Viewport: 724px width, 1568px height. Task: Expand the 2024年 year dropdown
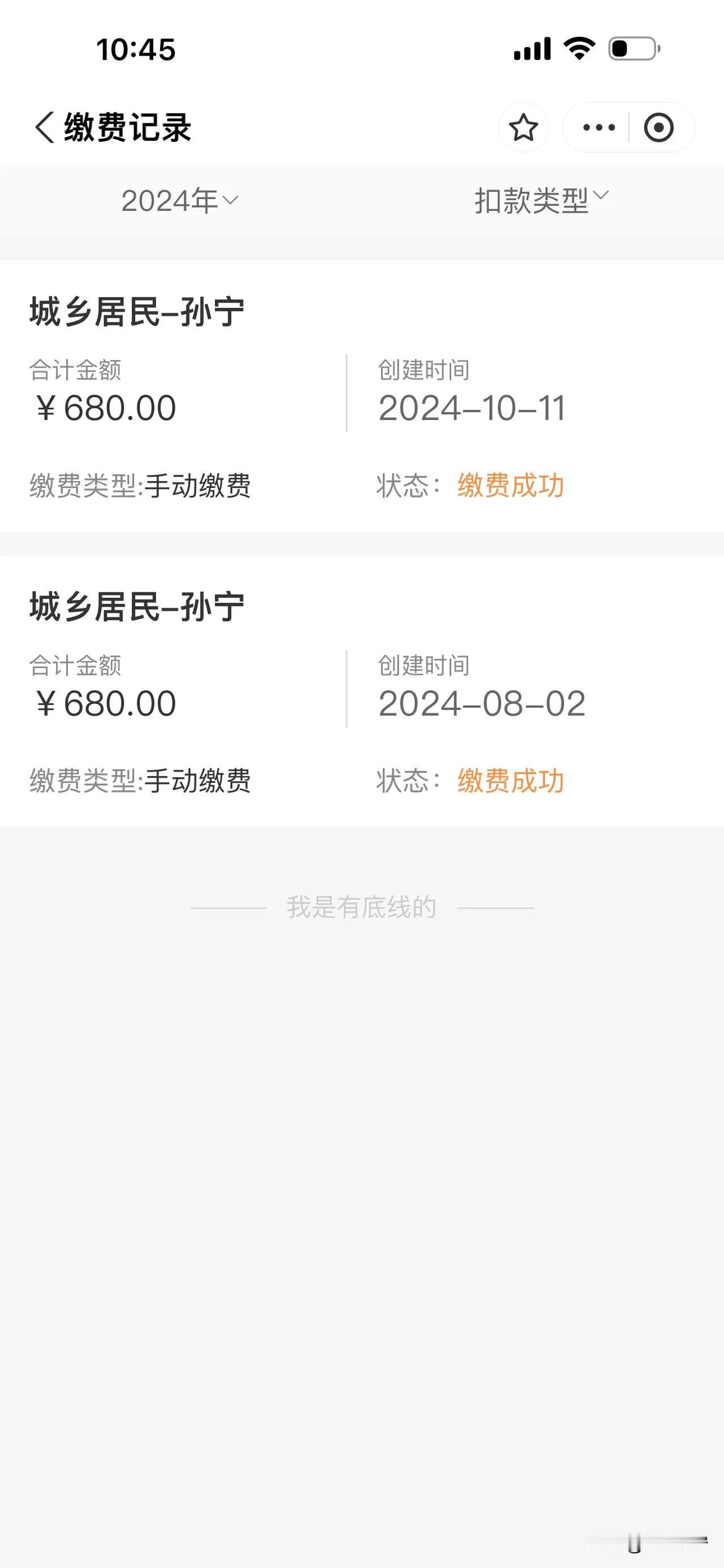(180, 201)
